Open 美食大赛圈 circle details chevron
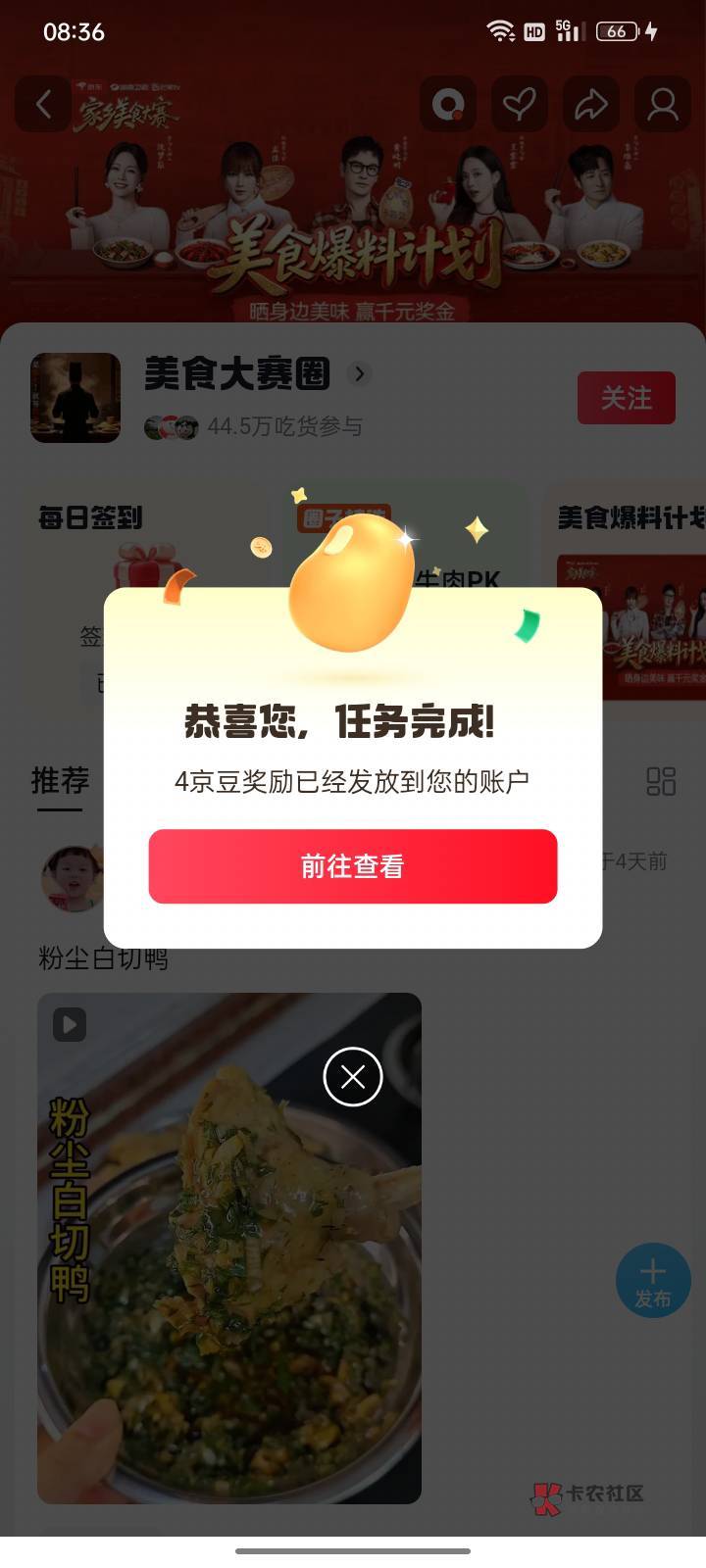This screenshot has width=706, height=1568. pos(360,373)
